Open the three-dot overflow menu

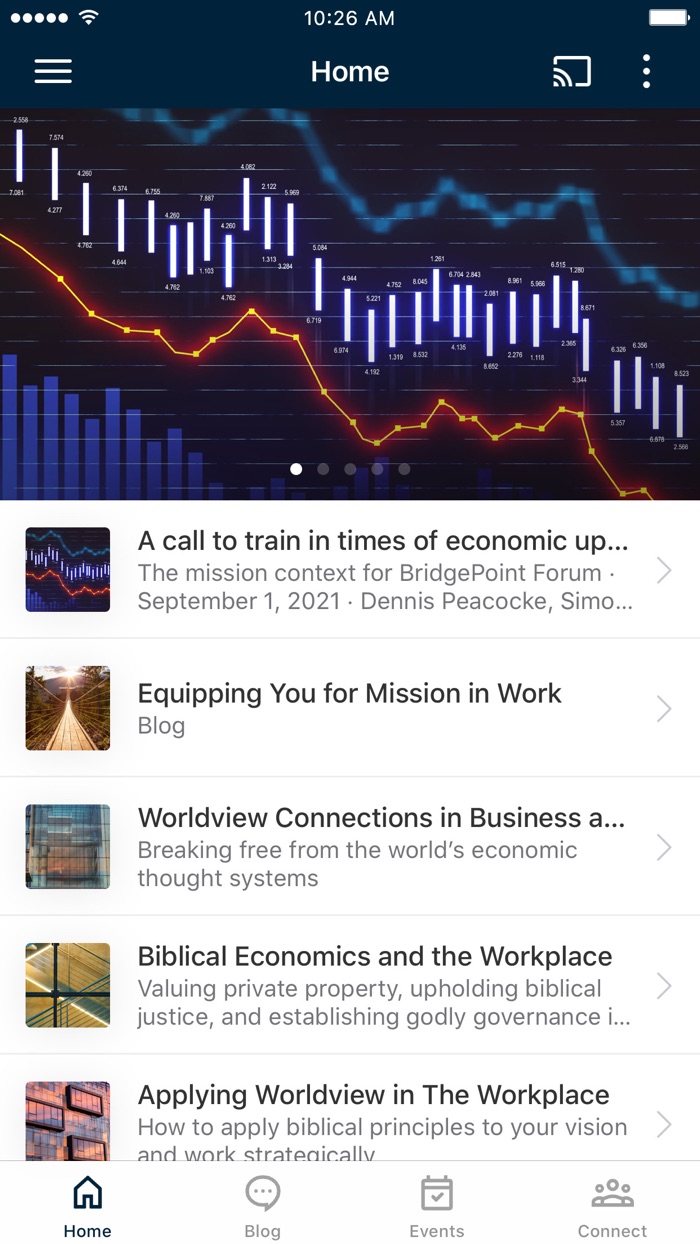pyautogui.click(x=646, y=71)
